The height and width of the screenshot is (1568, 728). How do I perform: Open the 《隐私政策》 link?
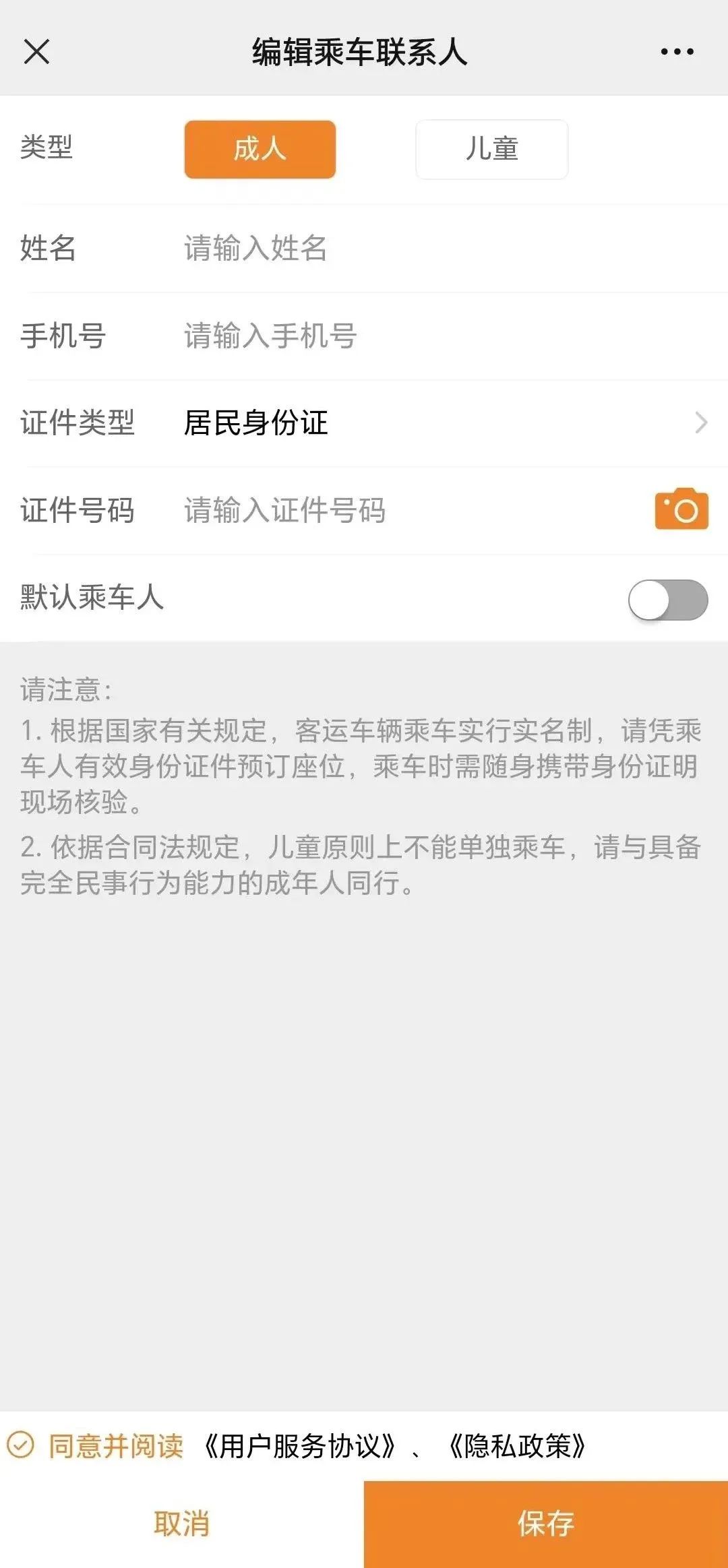coord(517,1445)
